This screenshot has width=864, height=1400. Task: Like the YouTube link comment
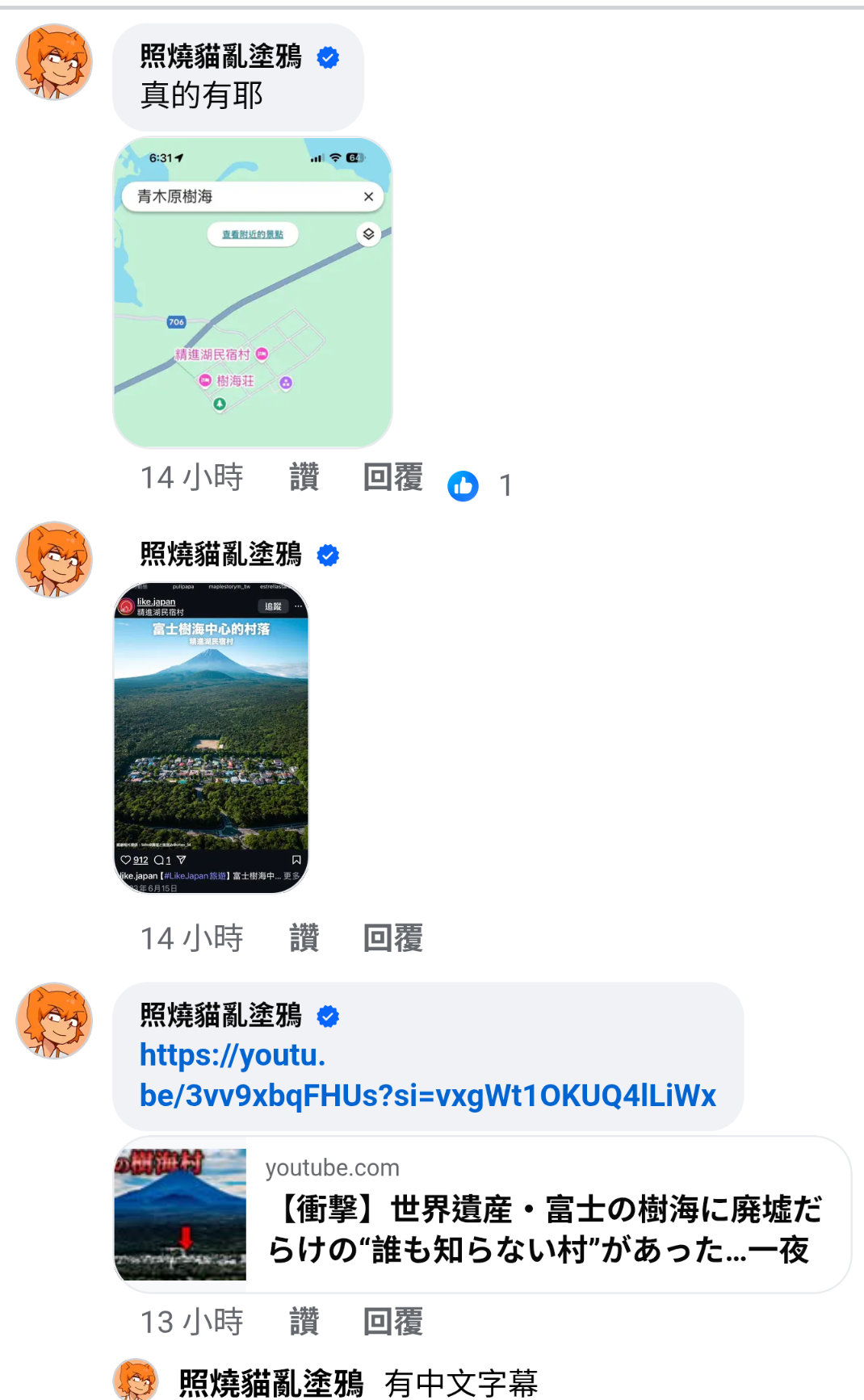click(x=304, y=1322)
